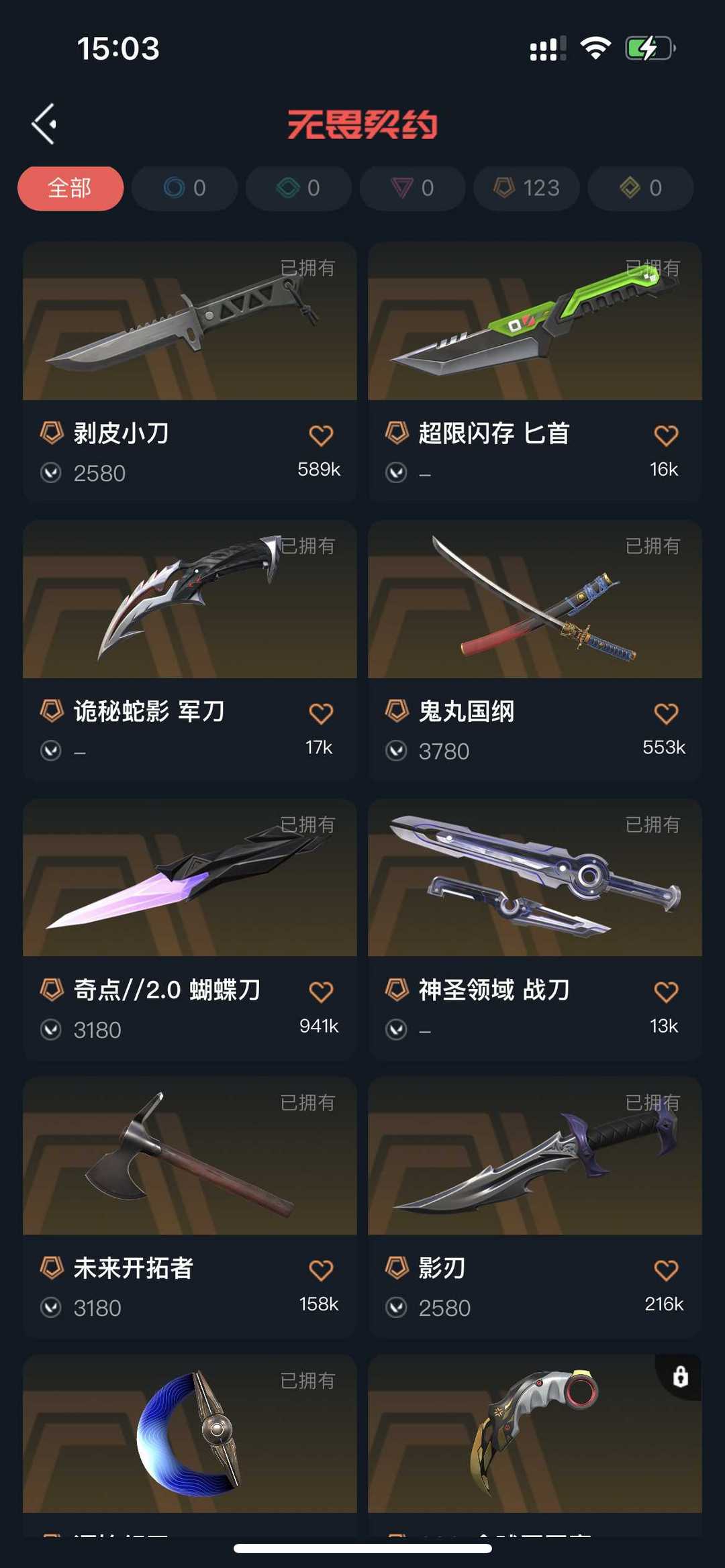Select the 全部 filter chip
Screen dimensions: 725x1568
coord(70,189)
